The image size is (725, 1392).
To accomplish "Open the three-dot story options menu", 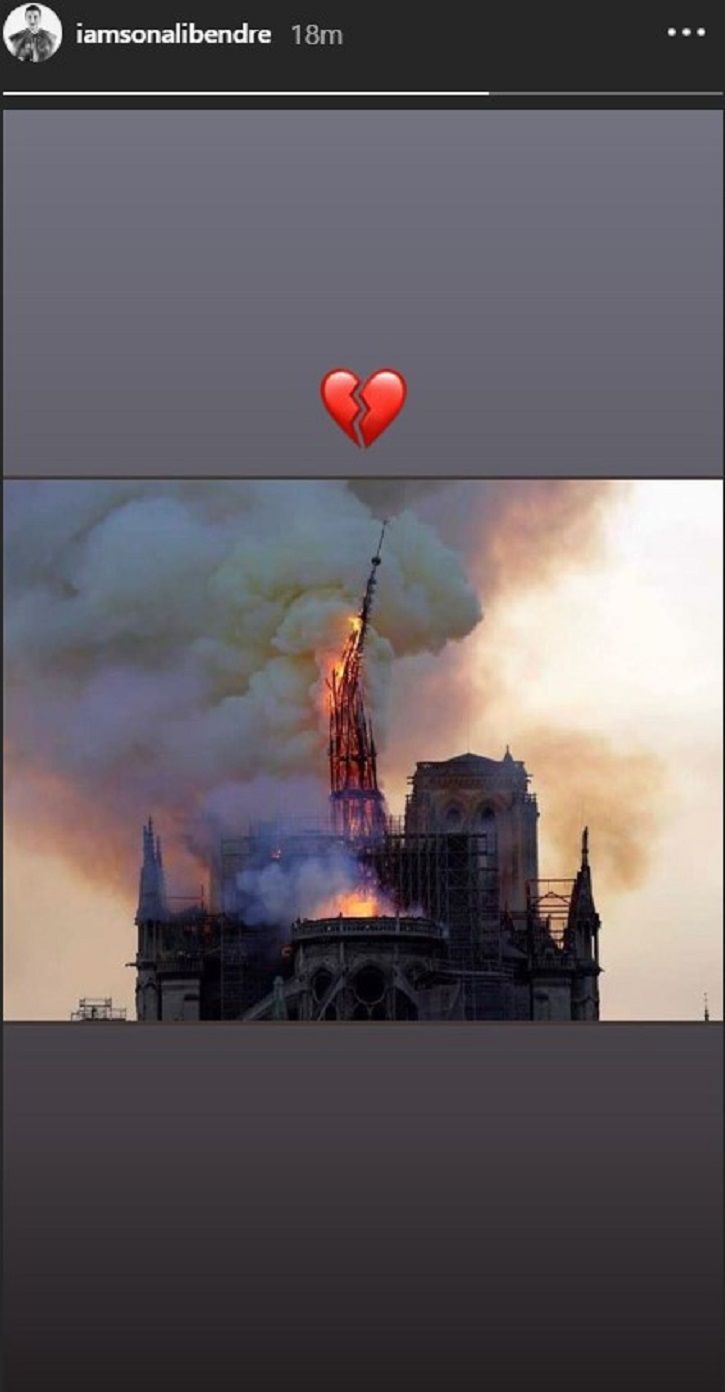I will tap(686, 33).
